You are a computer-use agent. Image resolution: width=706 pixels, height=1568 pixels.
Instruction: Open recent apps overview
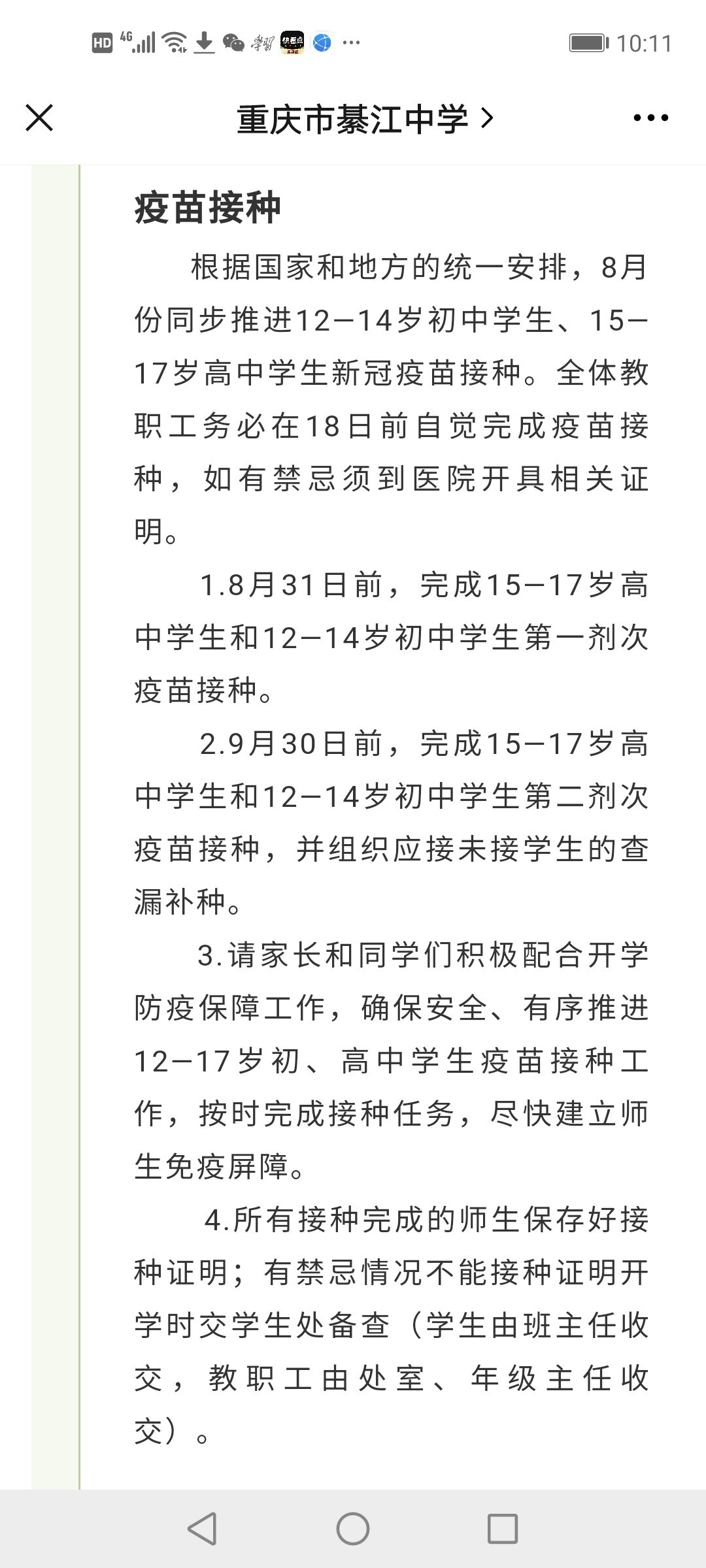coord(503,1528)
